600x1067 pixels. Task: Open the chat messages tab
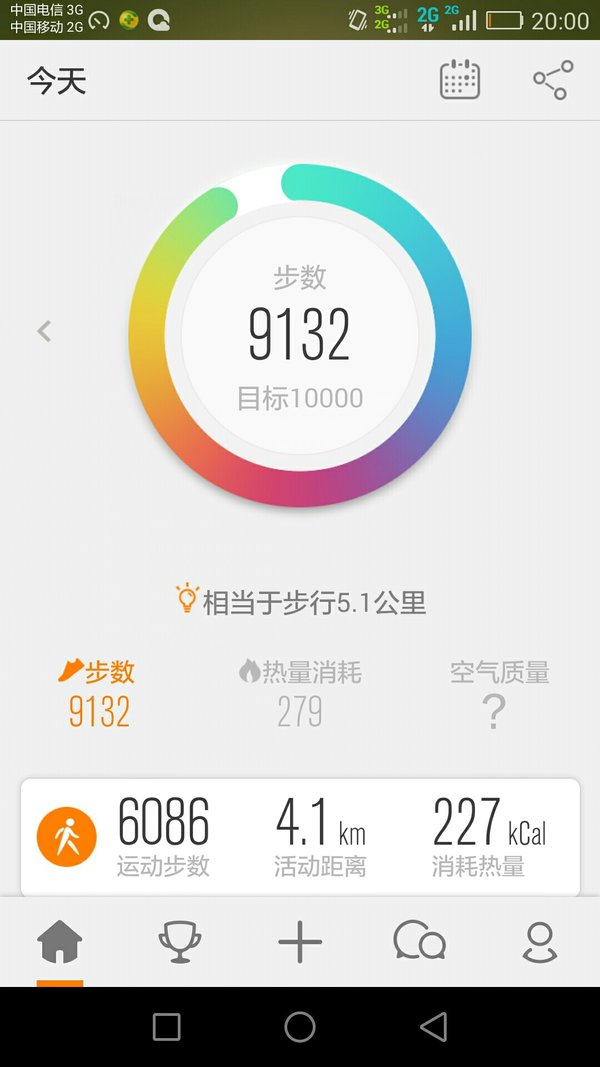(420, 940)
